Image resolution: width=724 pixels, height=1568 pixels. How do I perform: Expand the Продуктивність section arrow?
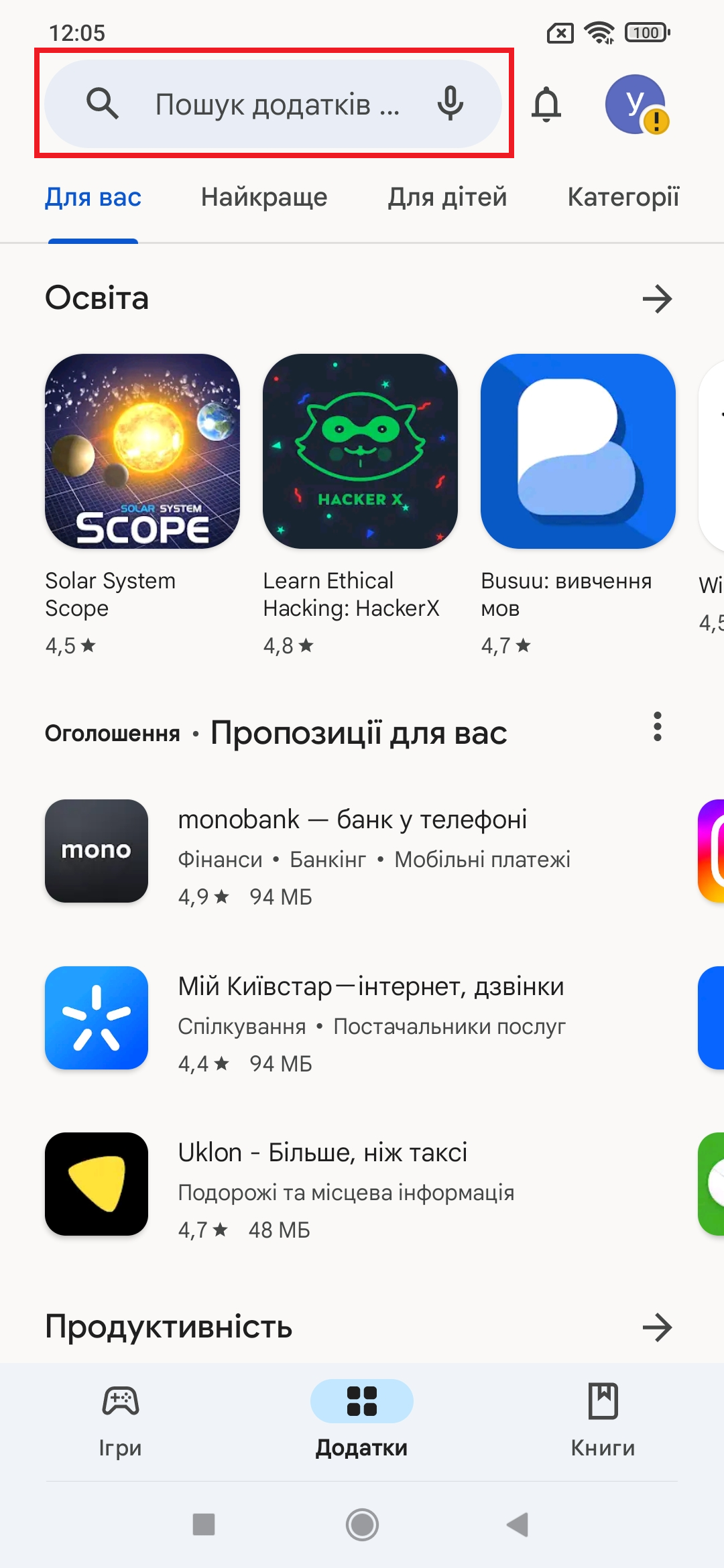pyautogui.click(x=657, y=1327)
